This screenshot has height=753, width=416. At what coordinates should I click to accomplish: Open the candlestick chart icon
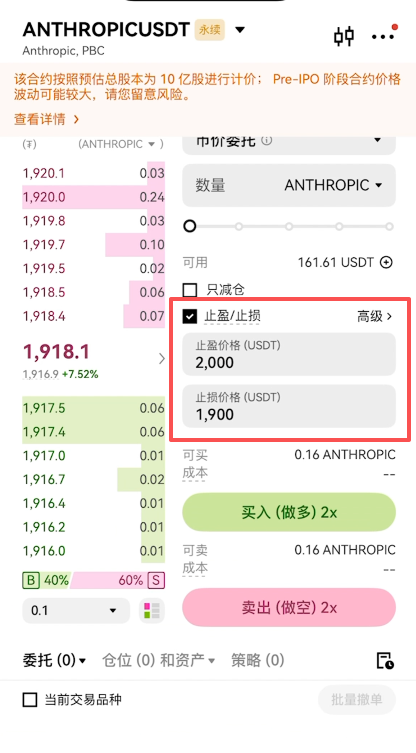tap(344, 36)
